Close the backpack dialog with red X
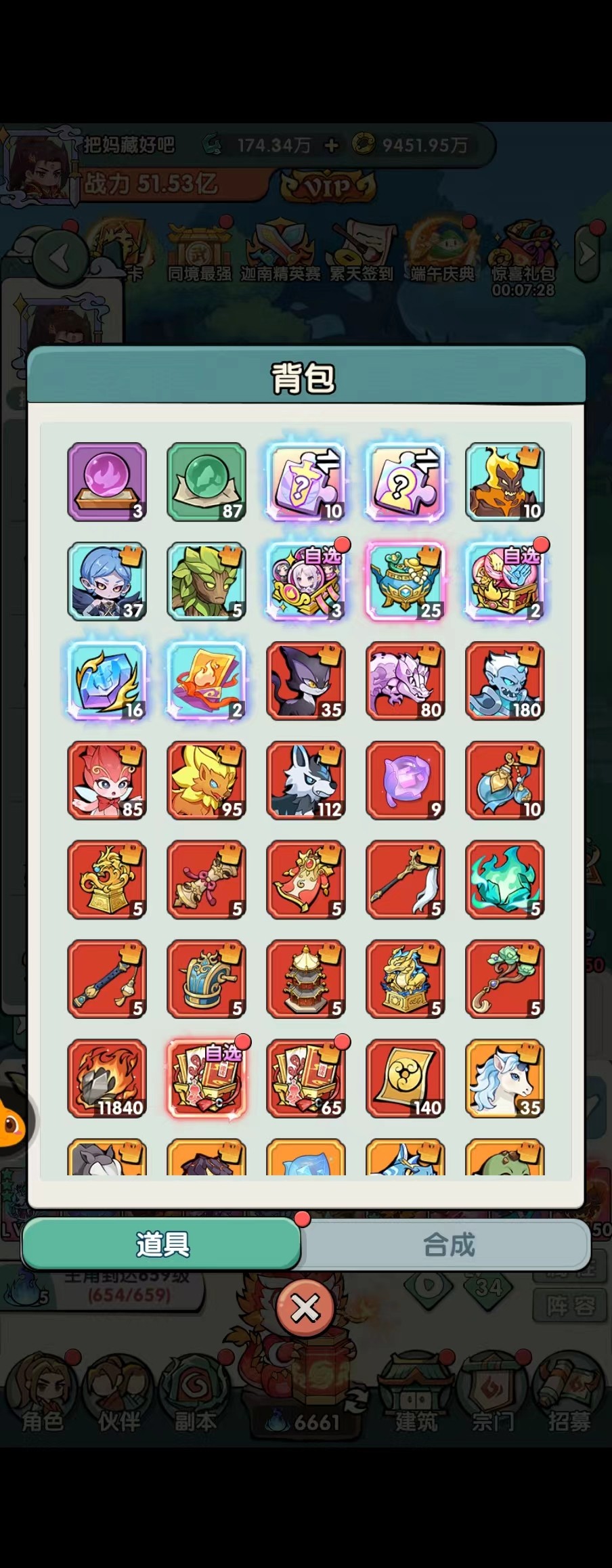Screen dimensions: 612x1568 pos(305,1309)
